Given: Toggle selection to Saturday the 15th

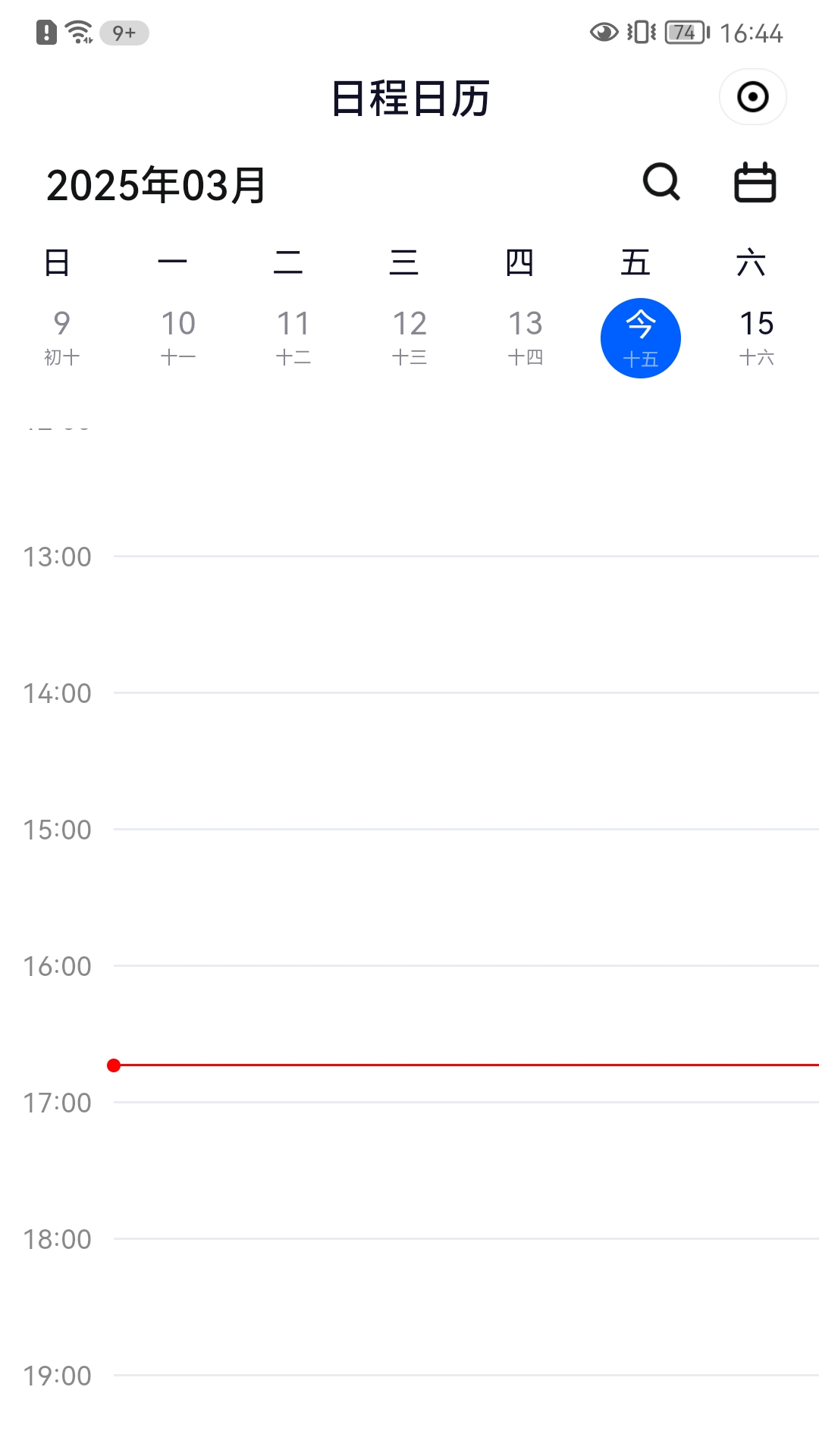Looking at the screenshot, I should pos(756,337).
